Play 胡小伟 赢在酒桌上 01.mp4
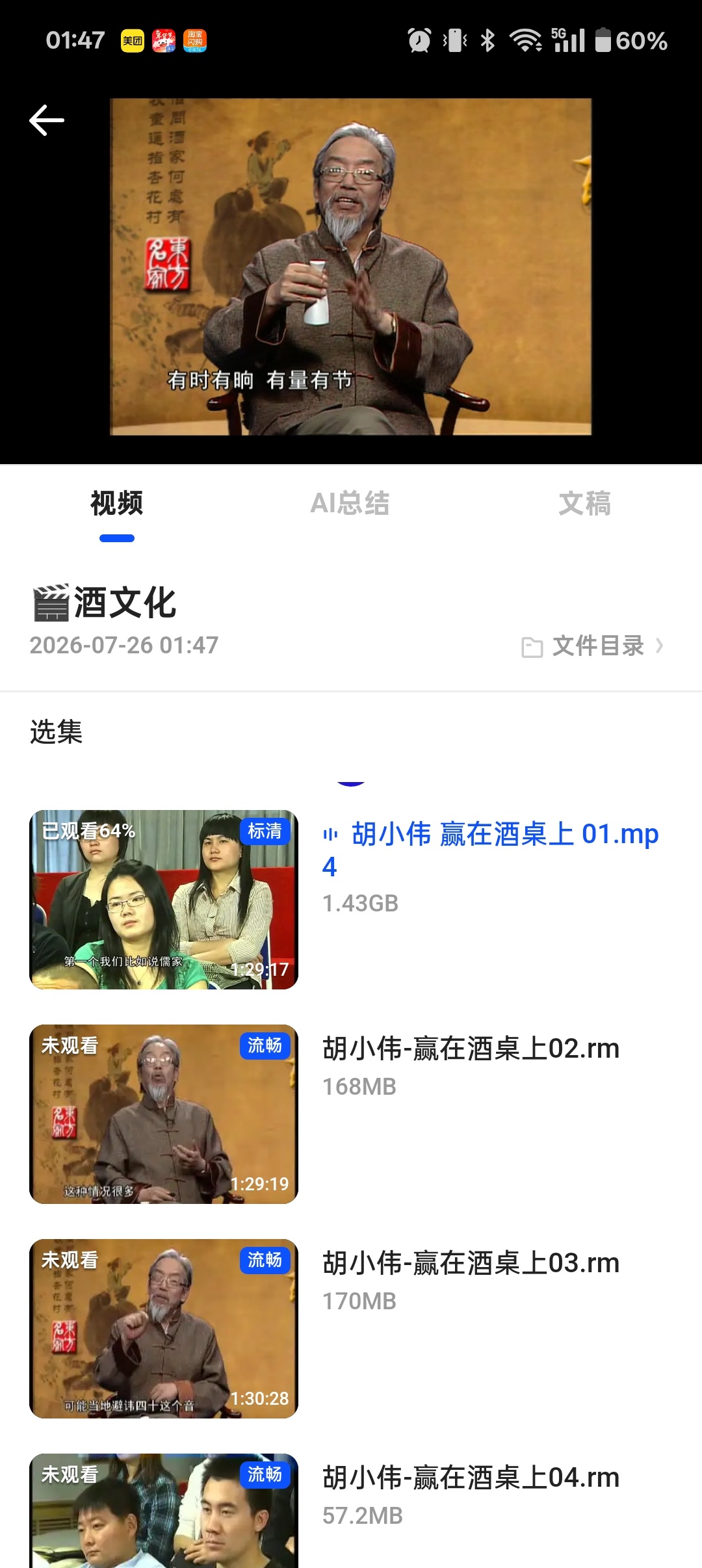 (351, 900)
